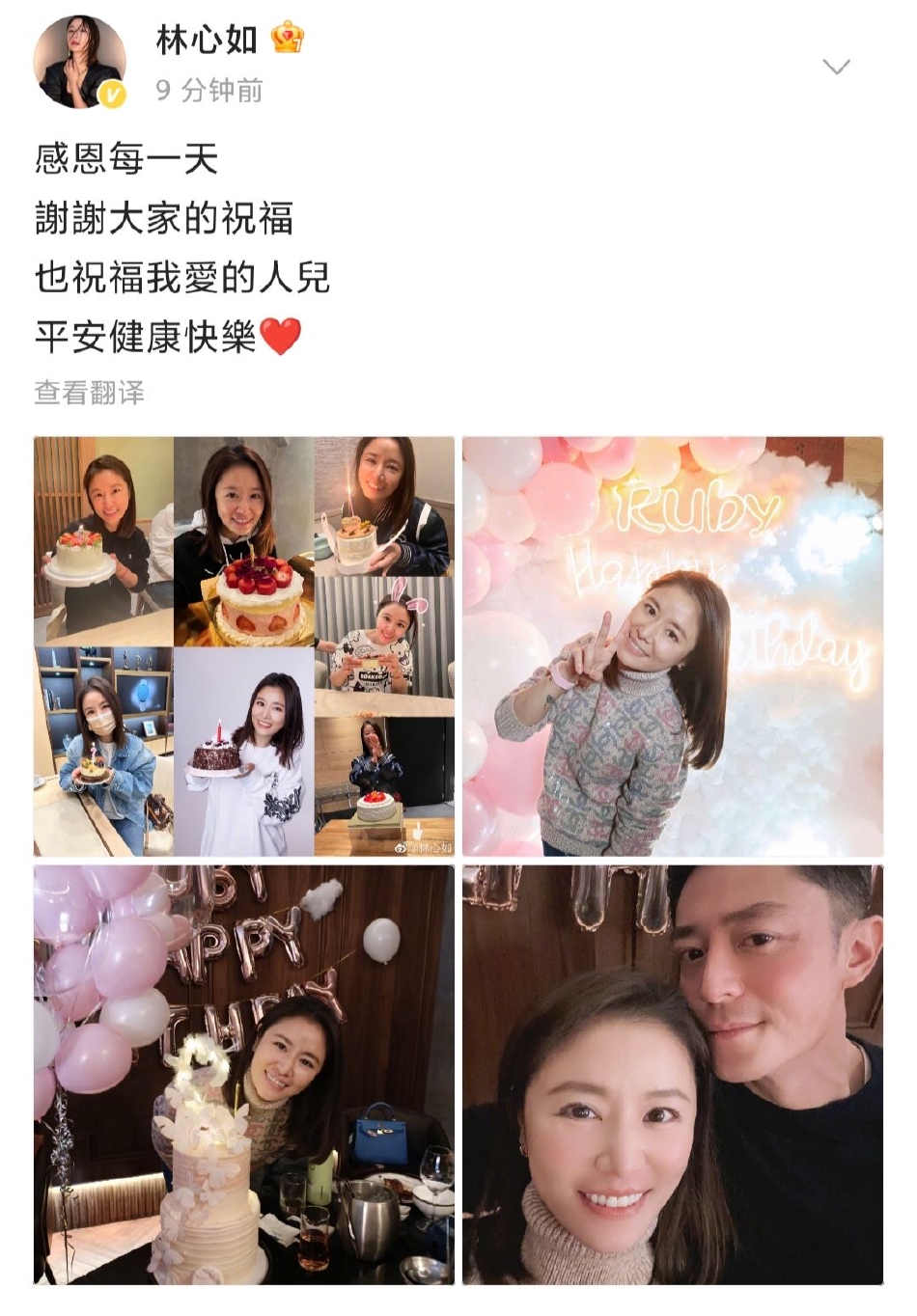Open the photo with pink balloons and cake

243,1074
